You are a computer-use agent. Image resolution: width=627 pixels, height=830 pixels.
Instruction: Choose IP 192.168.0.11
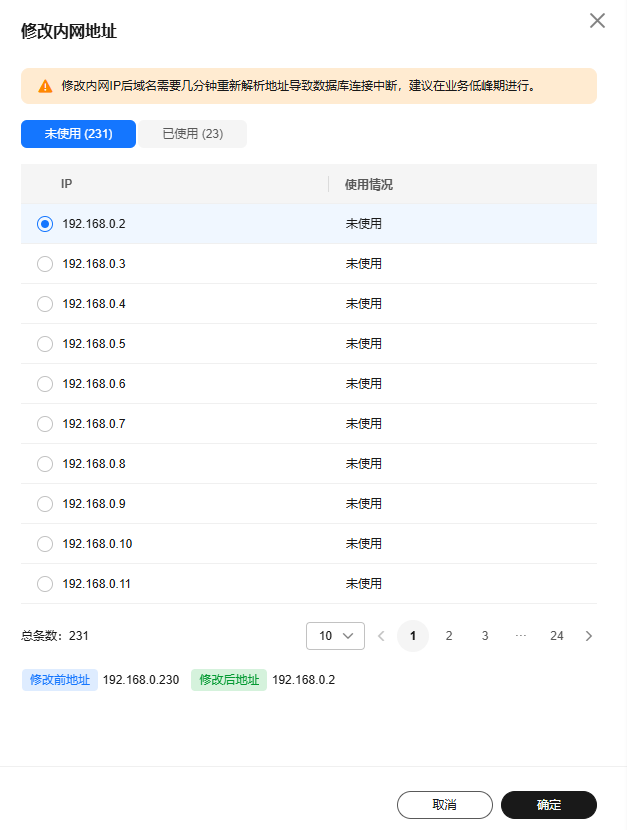45,584
